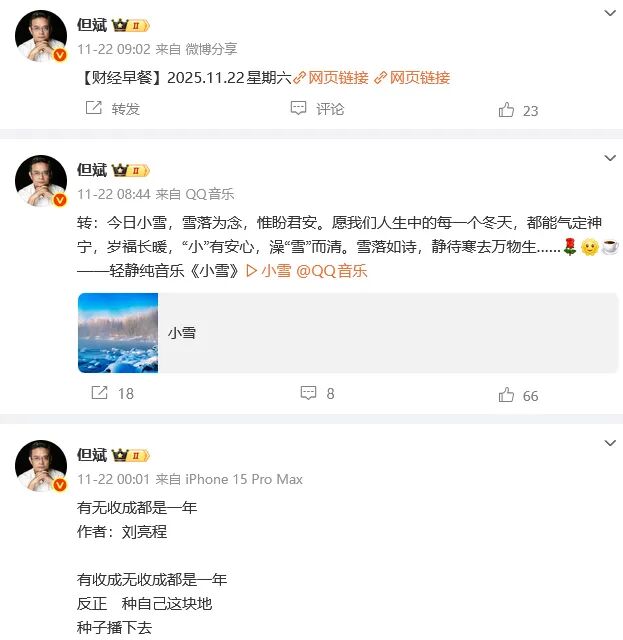View the 8 comments on 今日小雪 post
This screenshot has height=640, width=623.
(318, 394)
